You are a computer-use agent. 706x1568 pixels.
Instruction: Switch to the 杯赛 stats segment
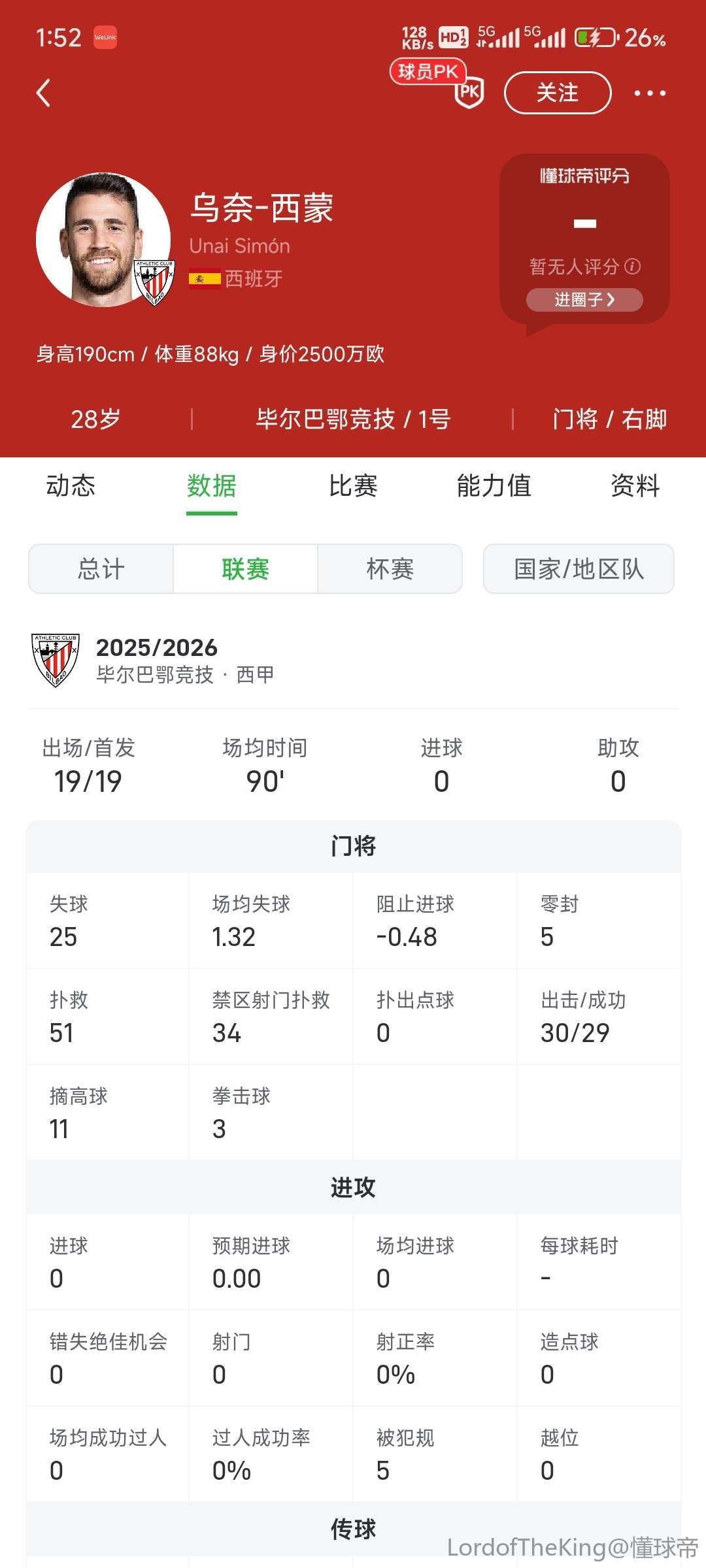tap(390, 569)
